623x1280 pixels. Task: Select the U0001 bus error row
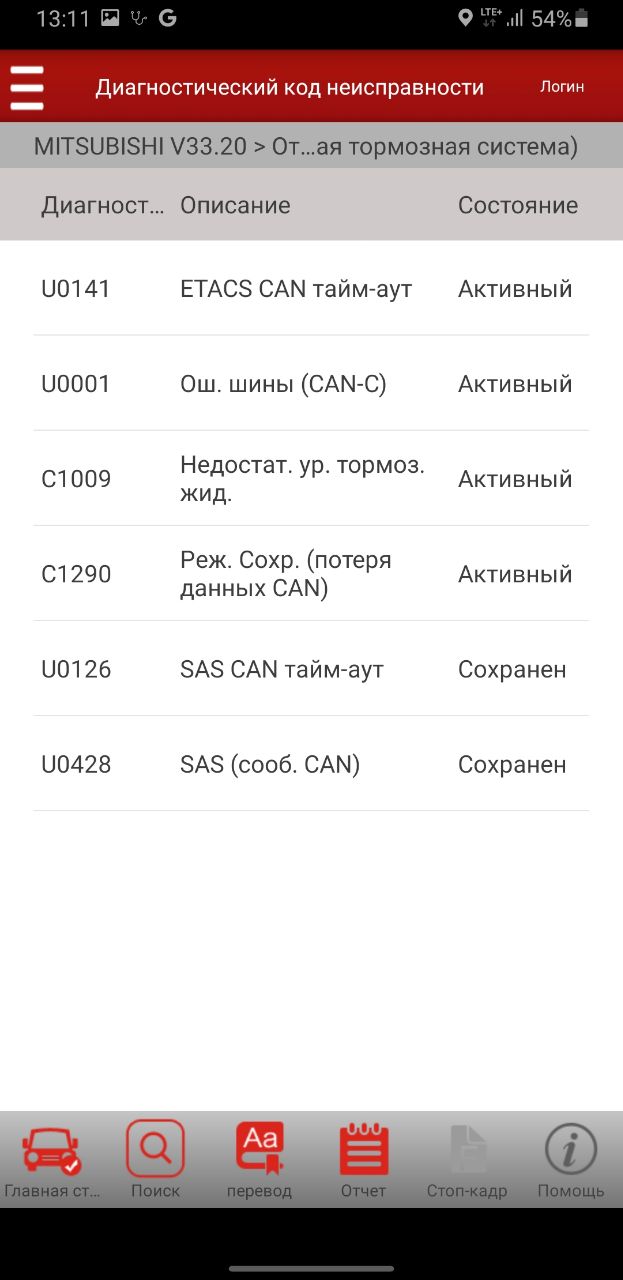(x=311, y=384)
